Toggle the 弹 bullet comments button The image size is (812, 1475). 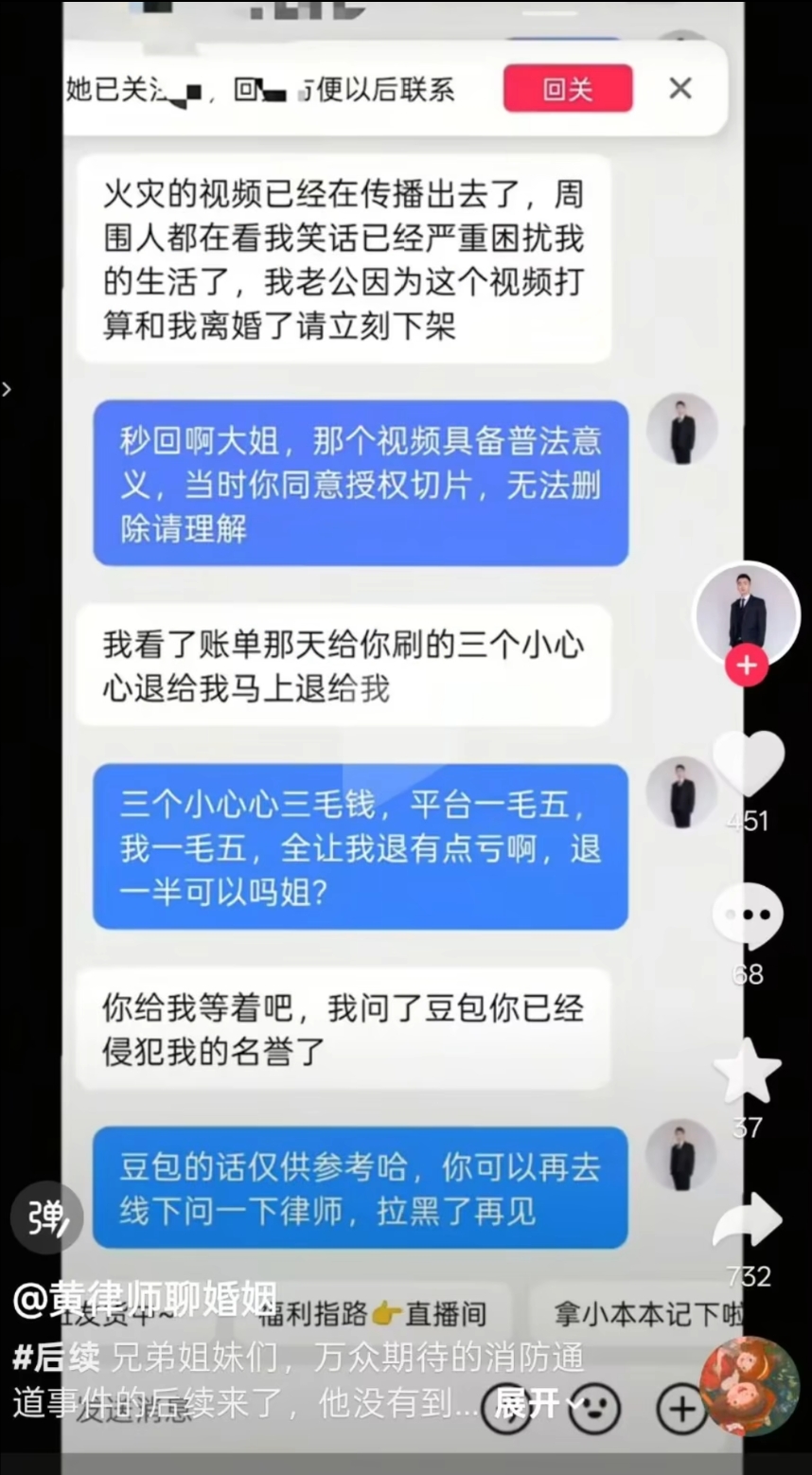(46, 1217)
